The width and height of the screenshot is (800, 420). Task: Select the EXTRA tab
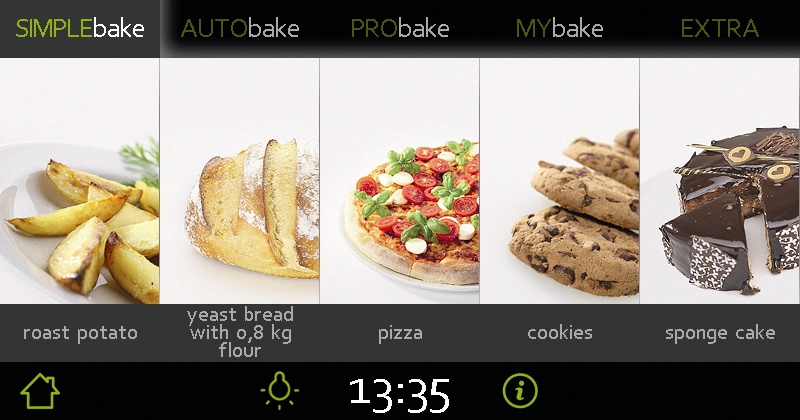pos(719,28)
